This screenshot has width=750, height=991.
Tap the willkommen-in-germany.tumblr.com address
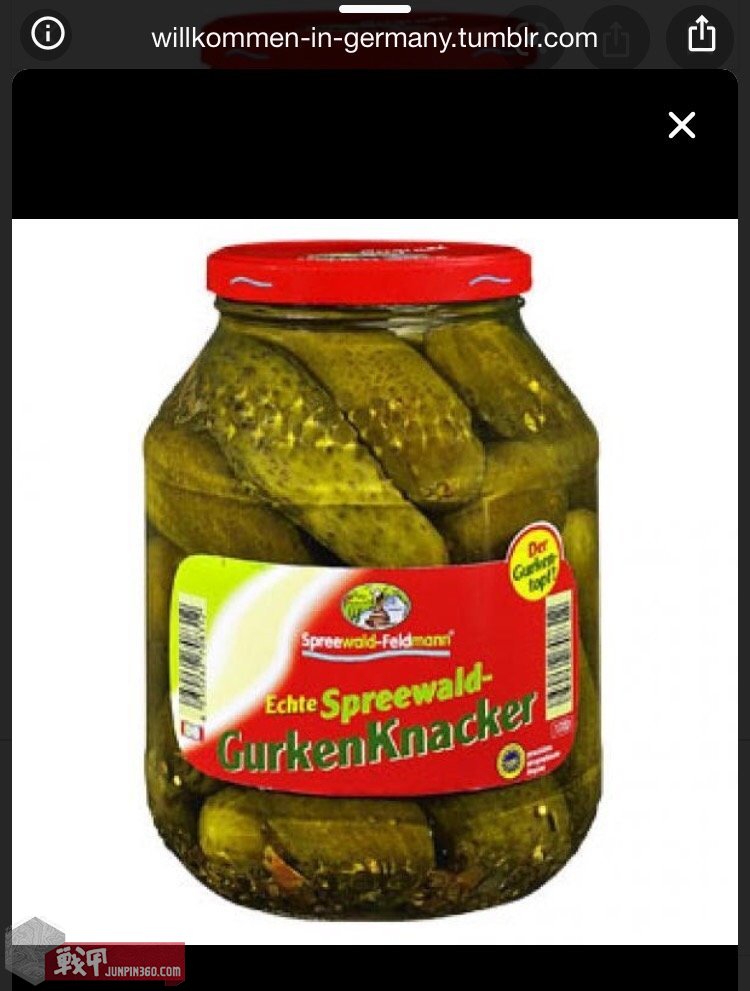(x=374, y=39)
